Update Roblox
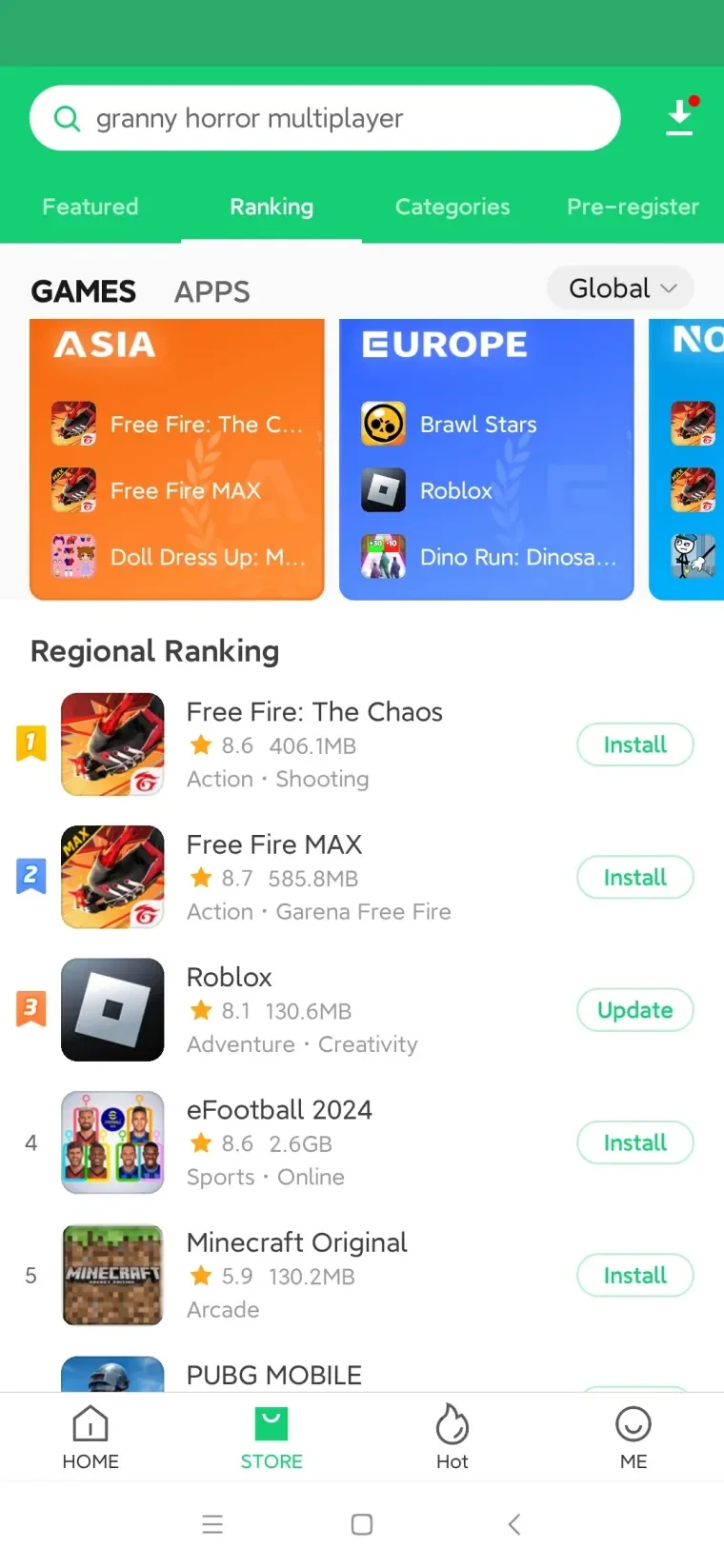The height and width of the screenshot is (1568, 724). [x=634, y=1010]
